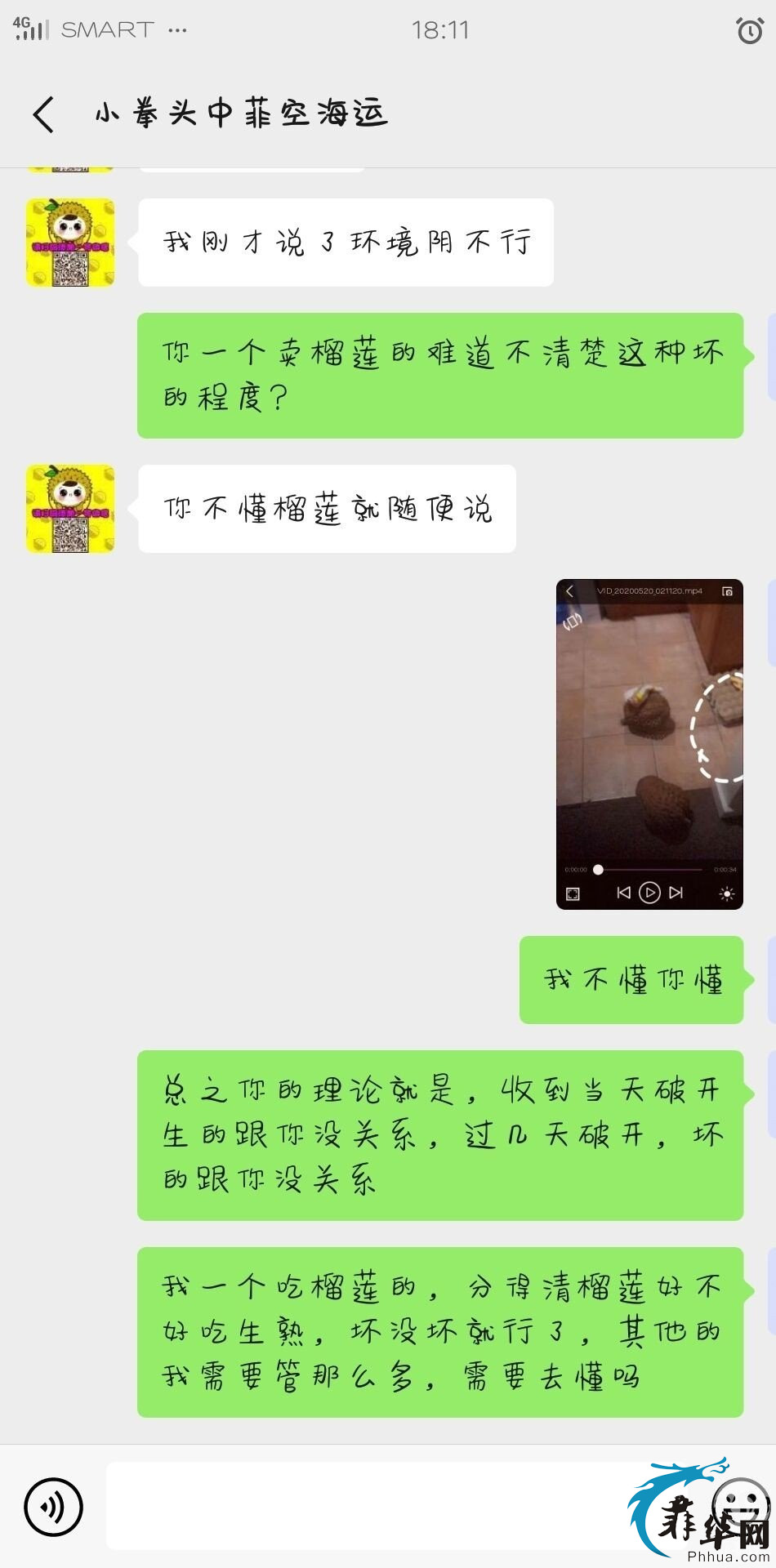Go back from the 小拳头中菲空海运 chat
776x1568 pixels.
[x=44, y=114]
